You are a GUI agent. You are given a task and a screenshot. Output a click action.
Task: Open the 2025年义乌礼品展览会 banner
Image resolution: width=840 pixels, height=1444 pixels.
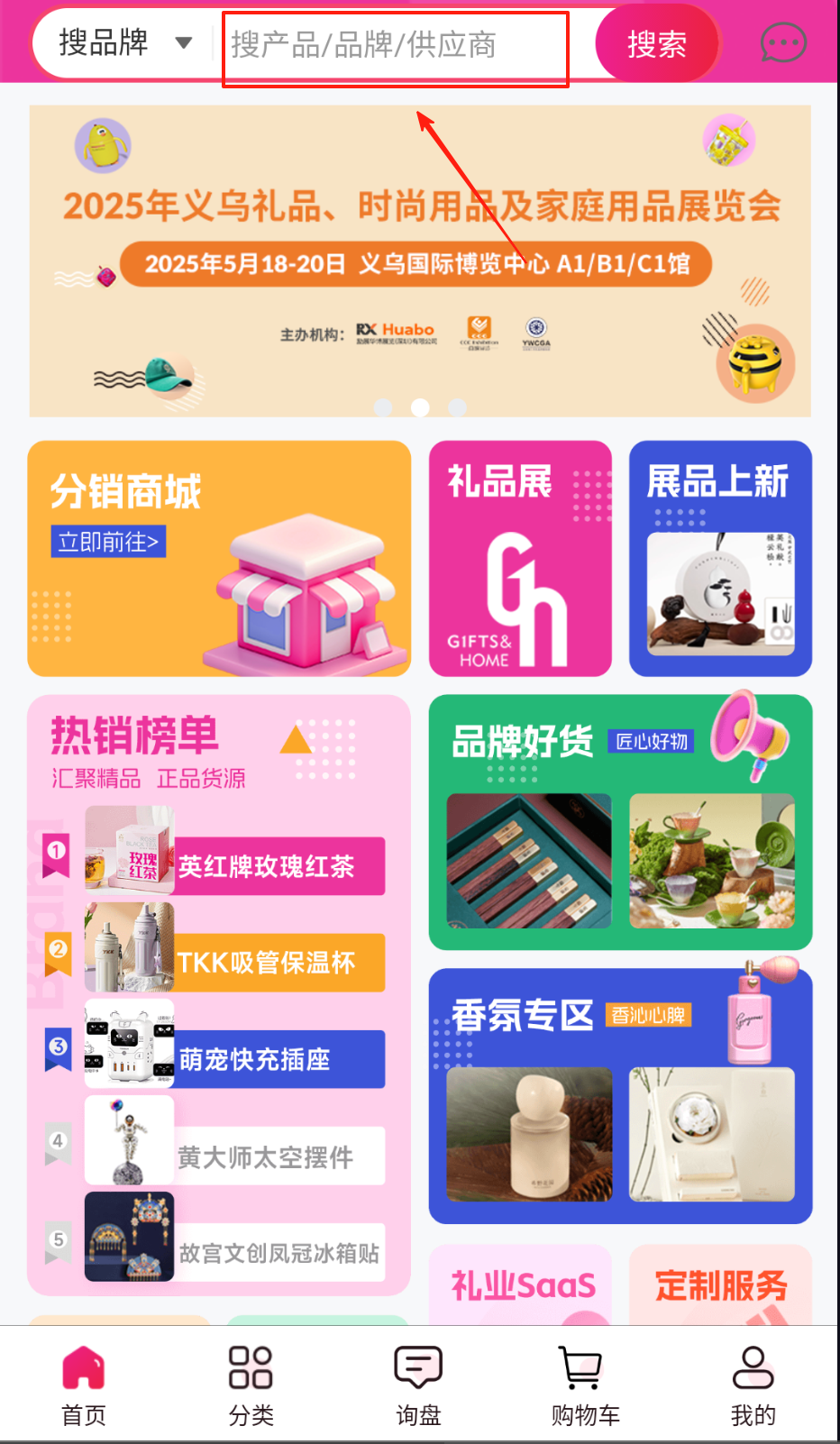coord(420,261)
